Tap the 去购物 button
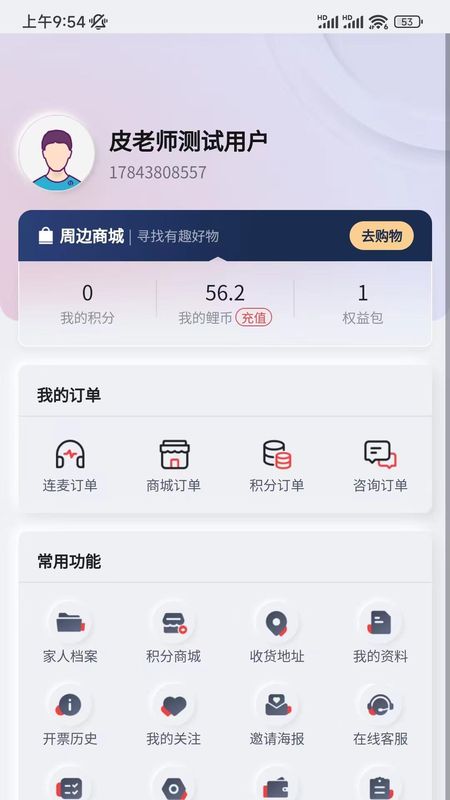 (381, 236)
